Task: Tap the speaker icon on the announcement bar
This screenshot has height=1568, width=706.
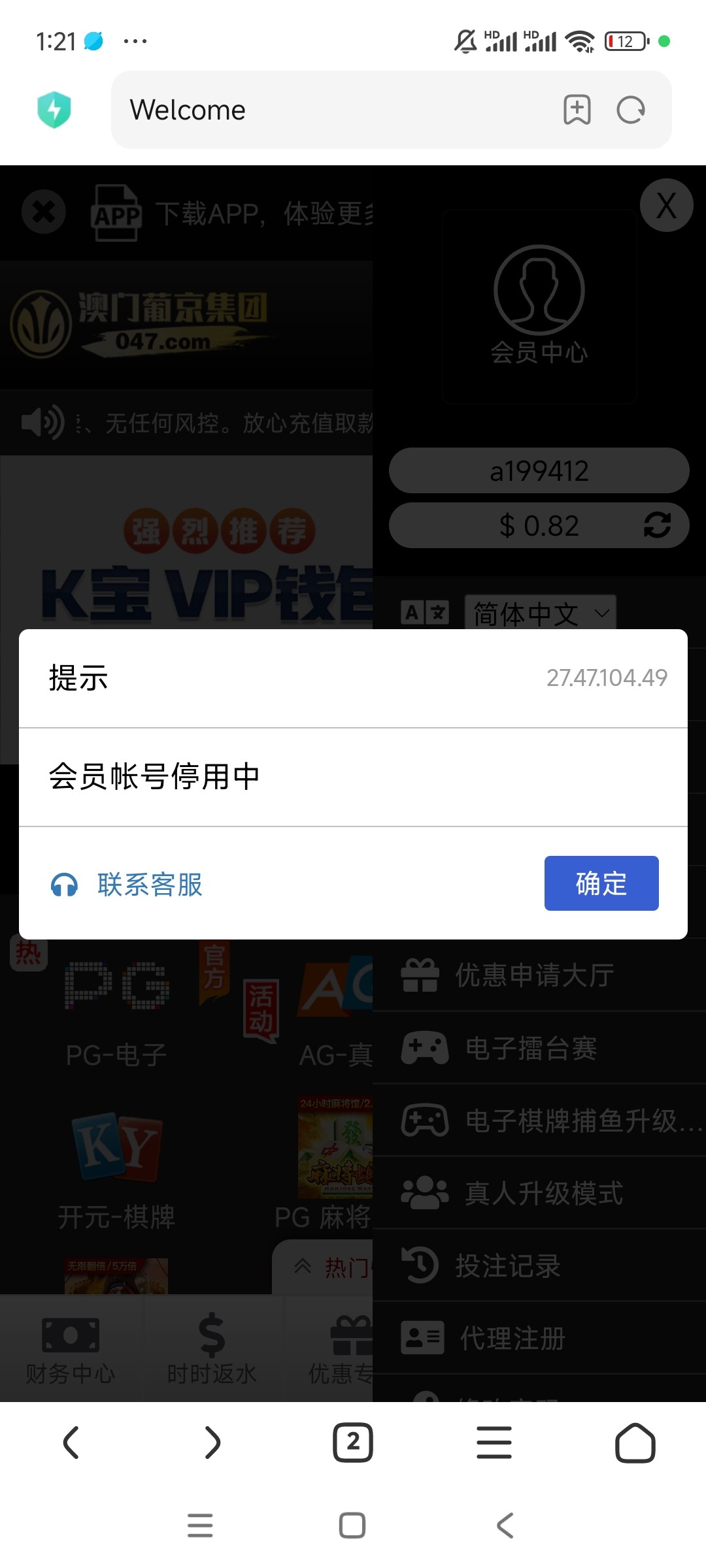Action: 42,421
